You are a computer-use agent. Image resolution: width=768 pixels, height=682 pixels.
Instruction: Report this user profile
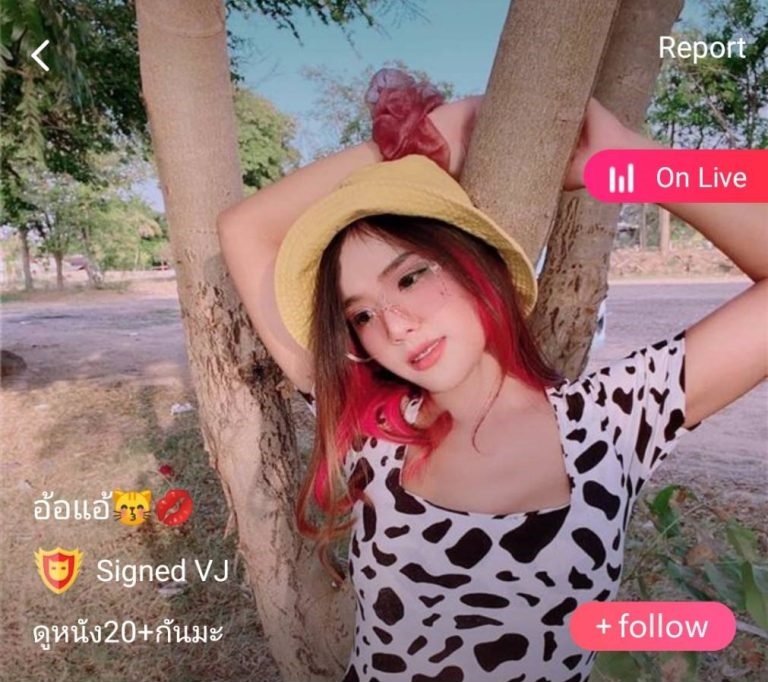701,48
